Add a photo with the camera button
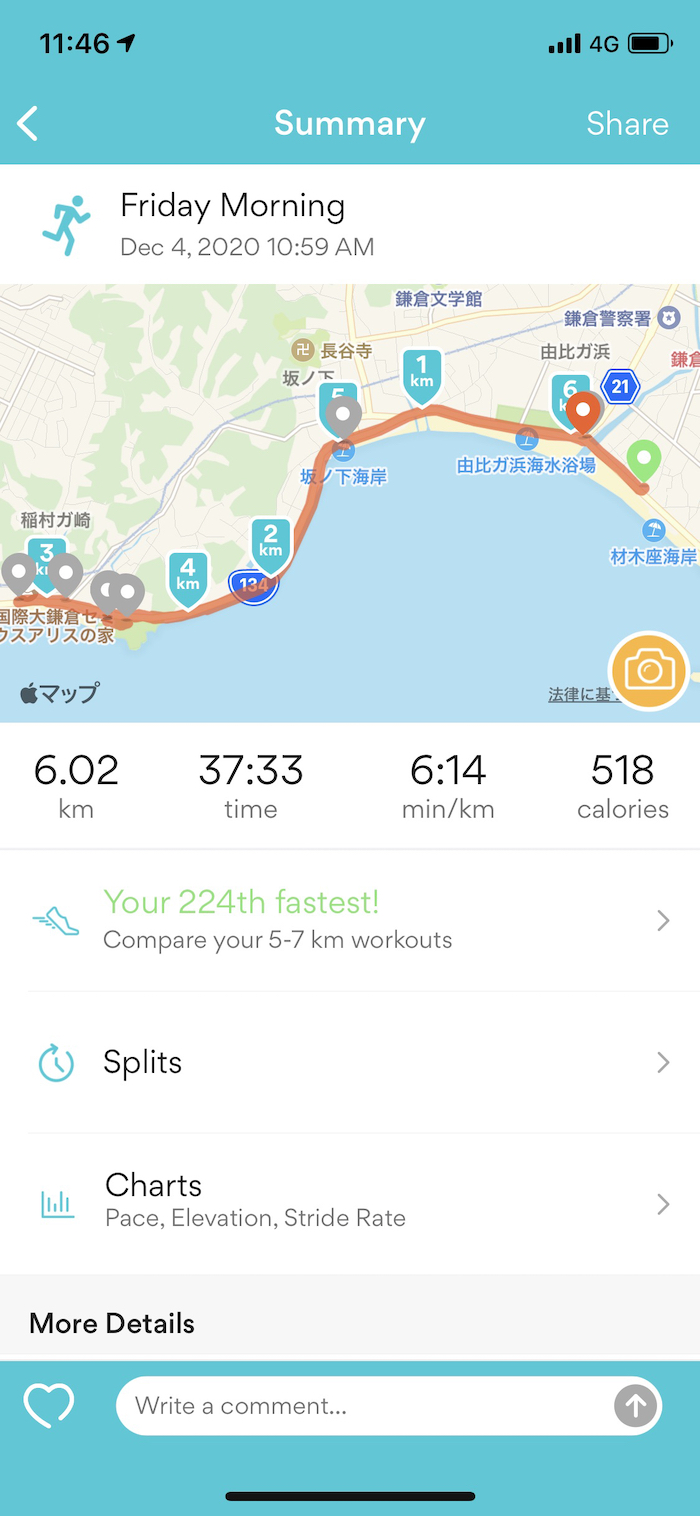700x1516 pixels. [x=649, y=670]
